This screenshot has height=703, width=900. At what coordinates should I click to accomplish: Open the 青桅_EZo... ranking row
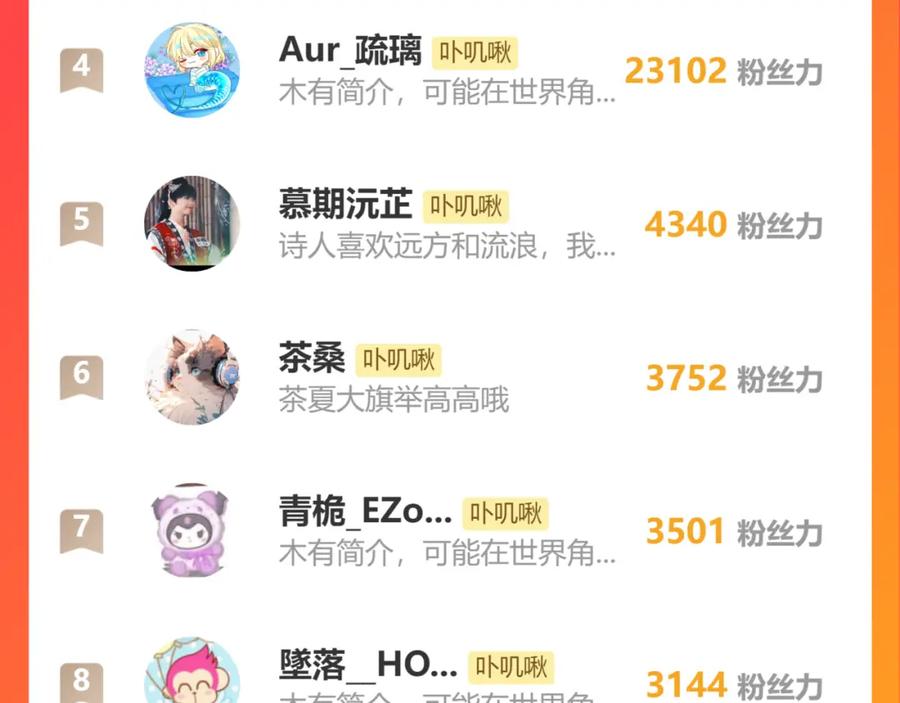click(450, 531)
